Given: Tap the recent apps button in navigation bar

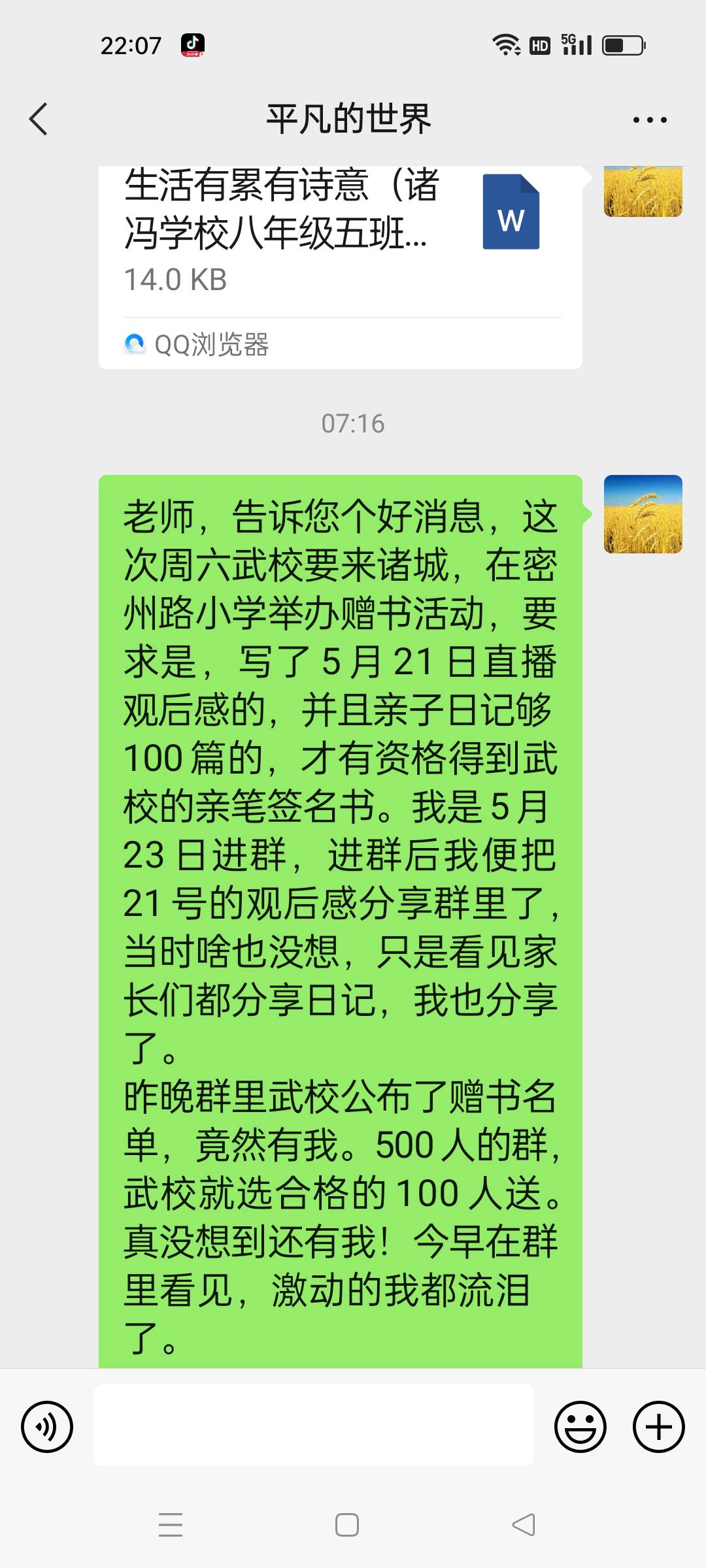Looking at the screenshot, I should [170, 1525].
